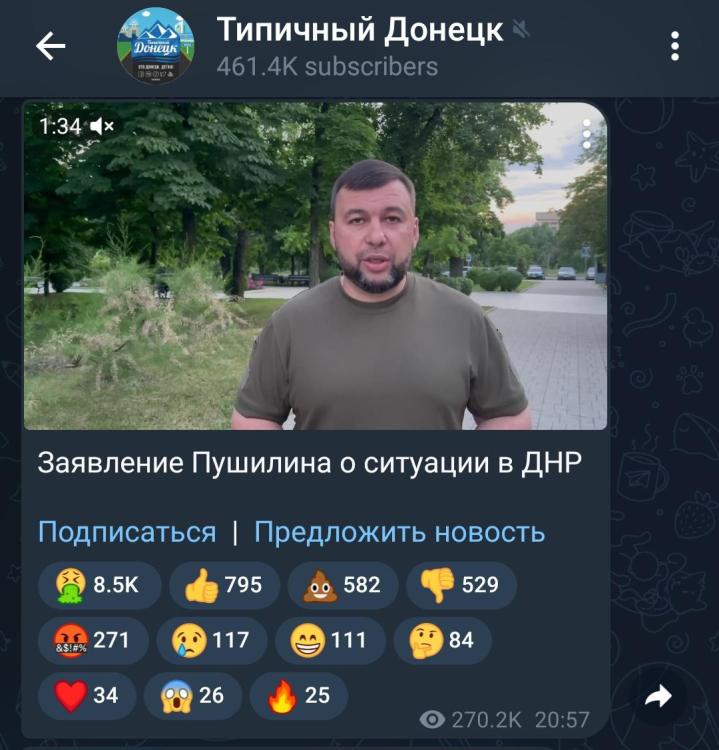Viewport: 719px width, 750px height.
Task: Open the channel overflow menu
Action: click(x=675, y=46)
